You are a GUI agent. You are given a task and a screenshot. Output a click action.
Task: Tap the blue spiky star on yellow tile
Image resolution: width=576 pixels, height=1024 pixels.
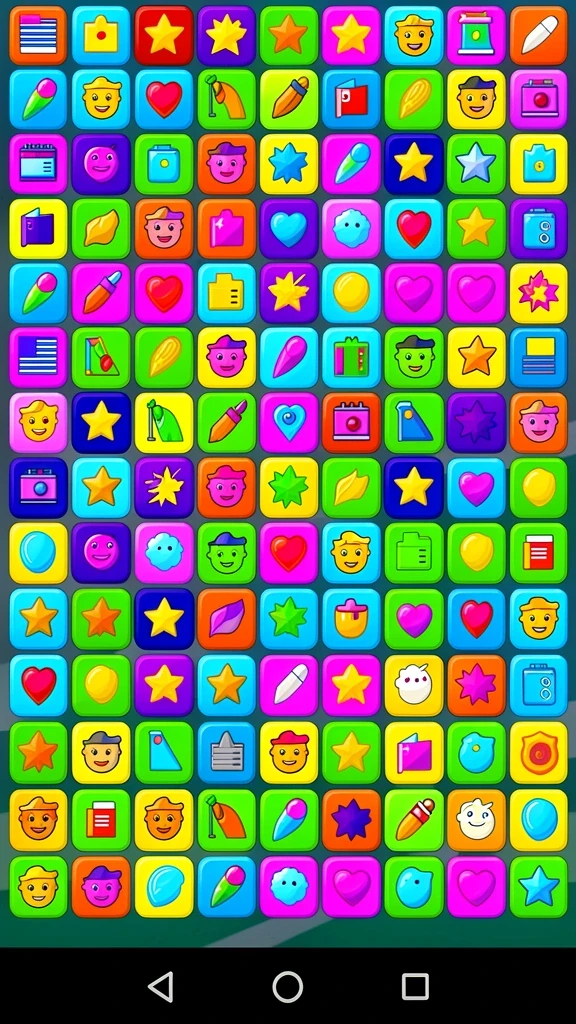pyautogui.click(x=289, y=164)
